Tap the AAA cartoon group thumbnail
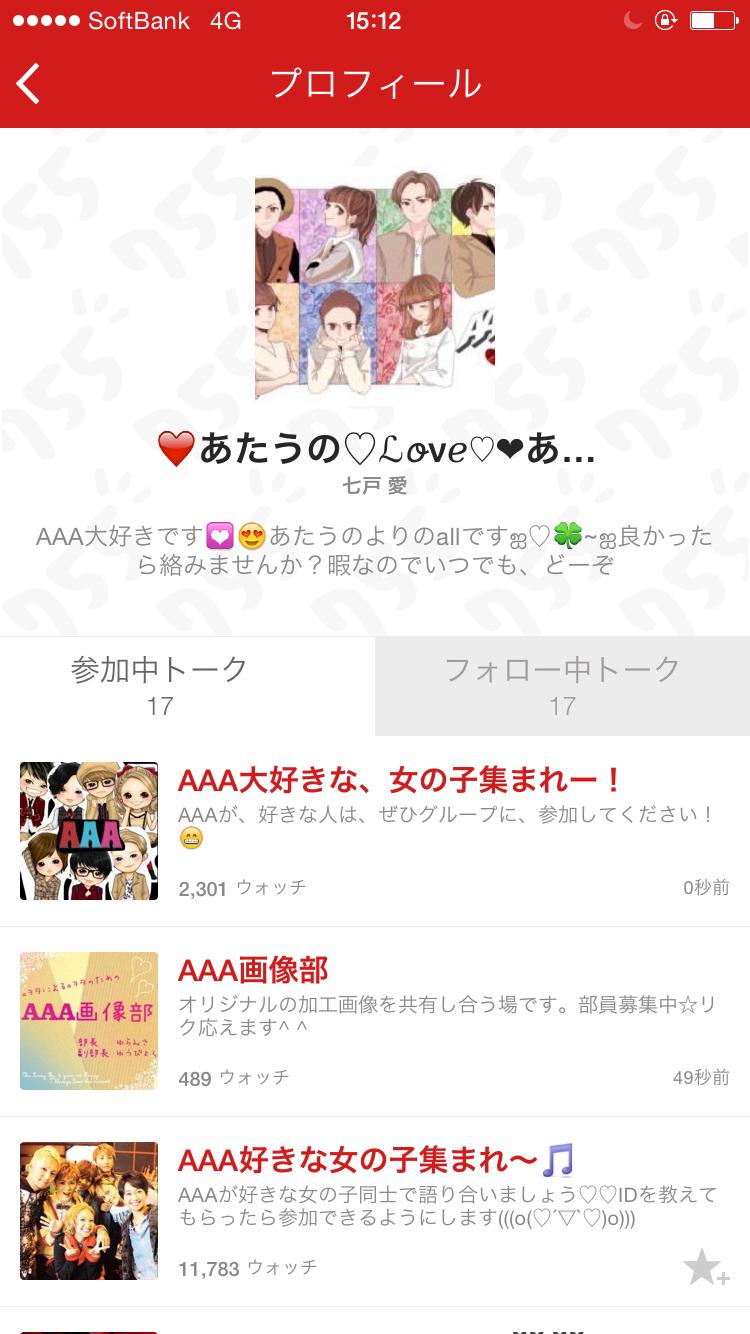 [88, 830]
